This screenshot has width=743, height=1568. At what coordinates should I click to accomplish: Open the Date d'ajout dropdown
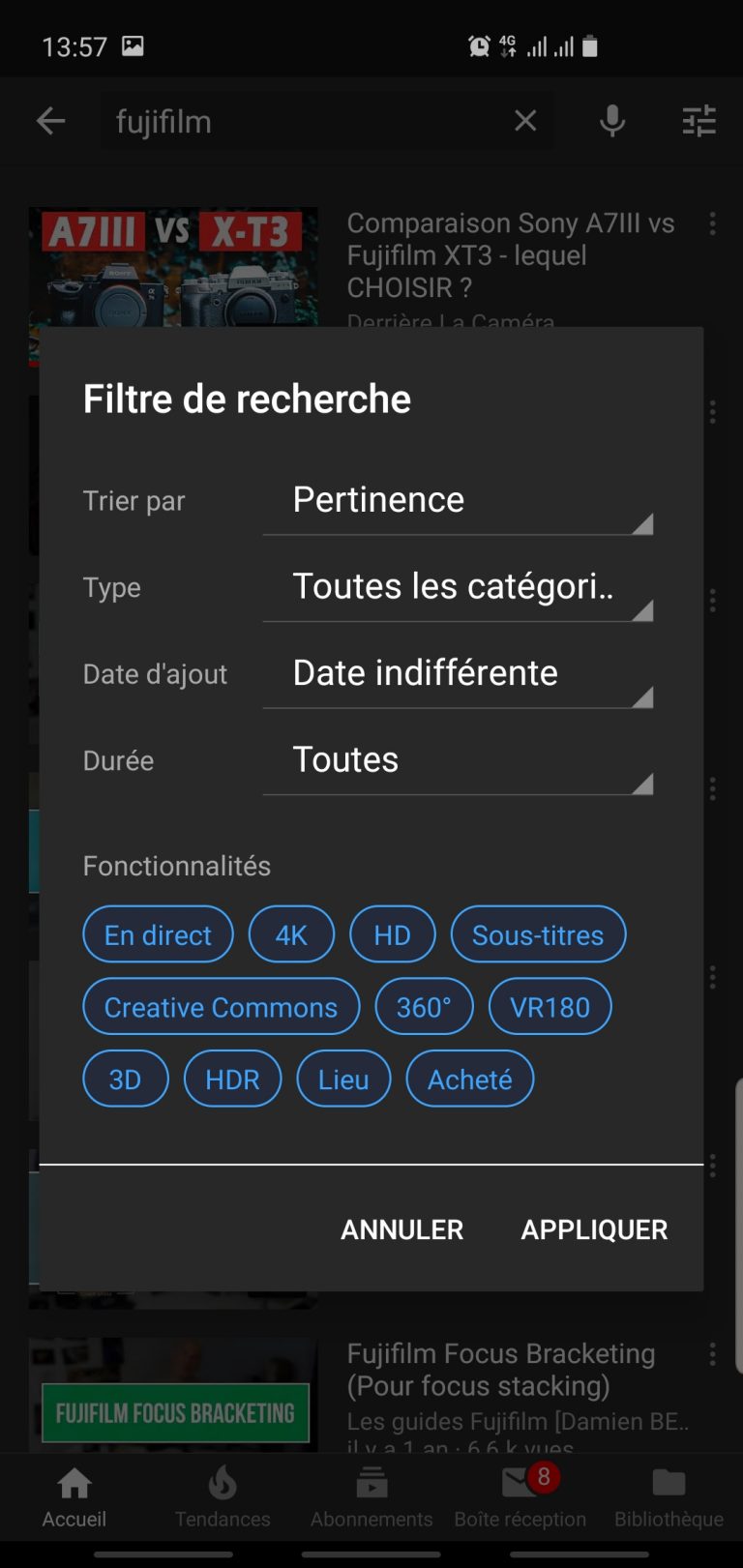pyautogui.click(x=458, y=673)
